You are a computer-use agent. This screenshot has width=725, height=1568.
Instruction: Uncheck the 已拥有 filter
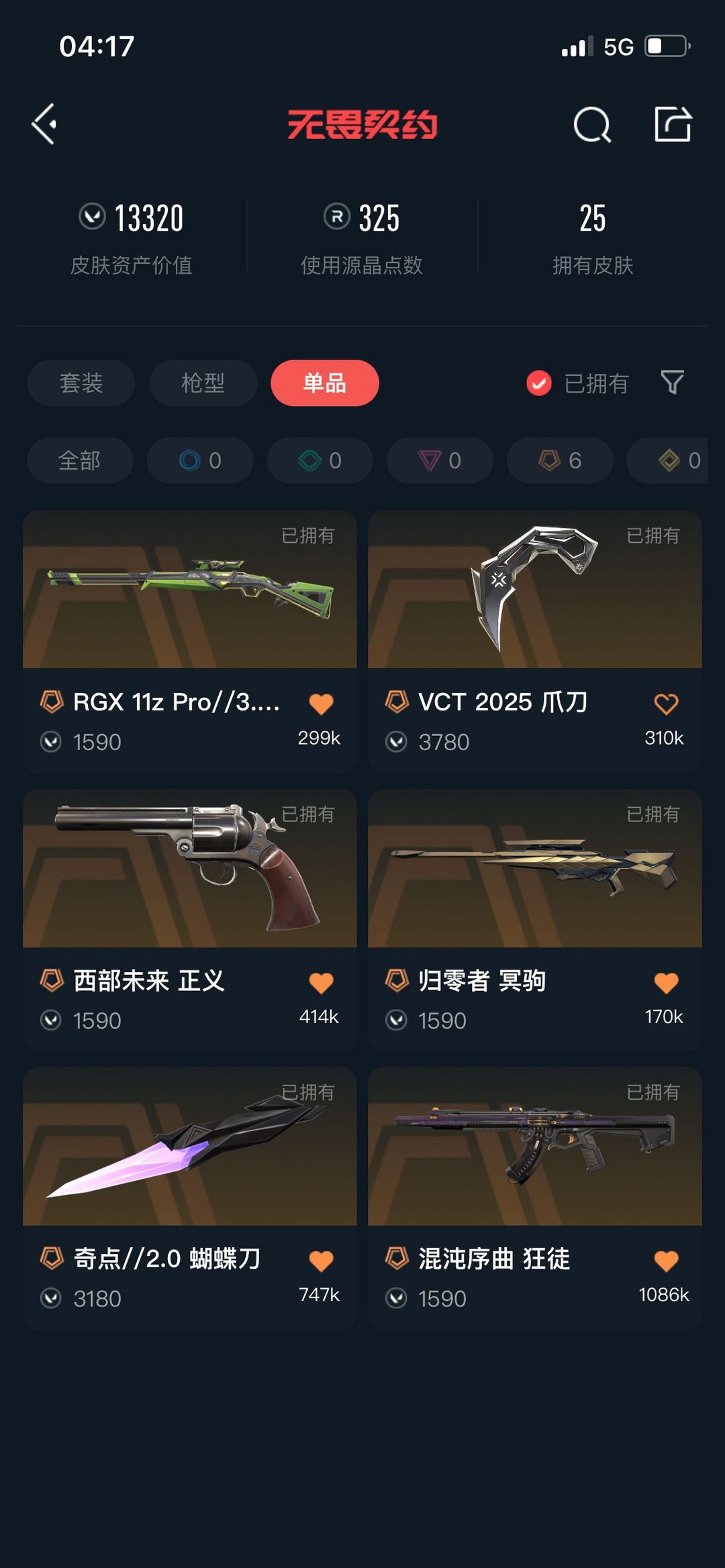pos(577,384)
